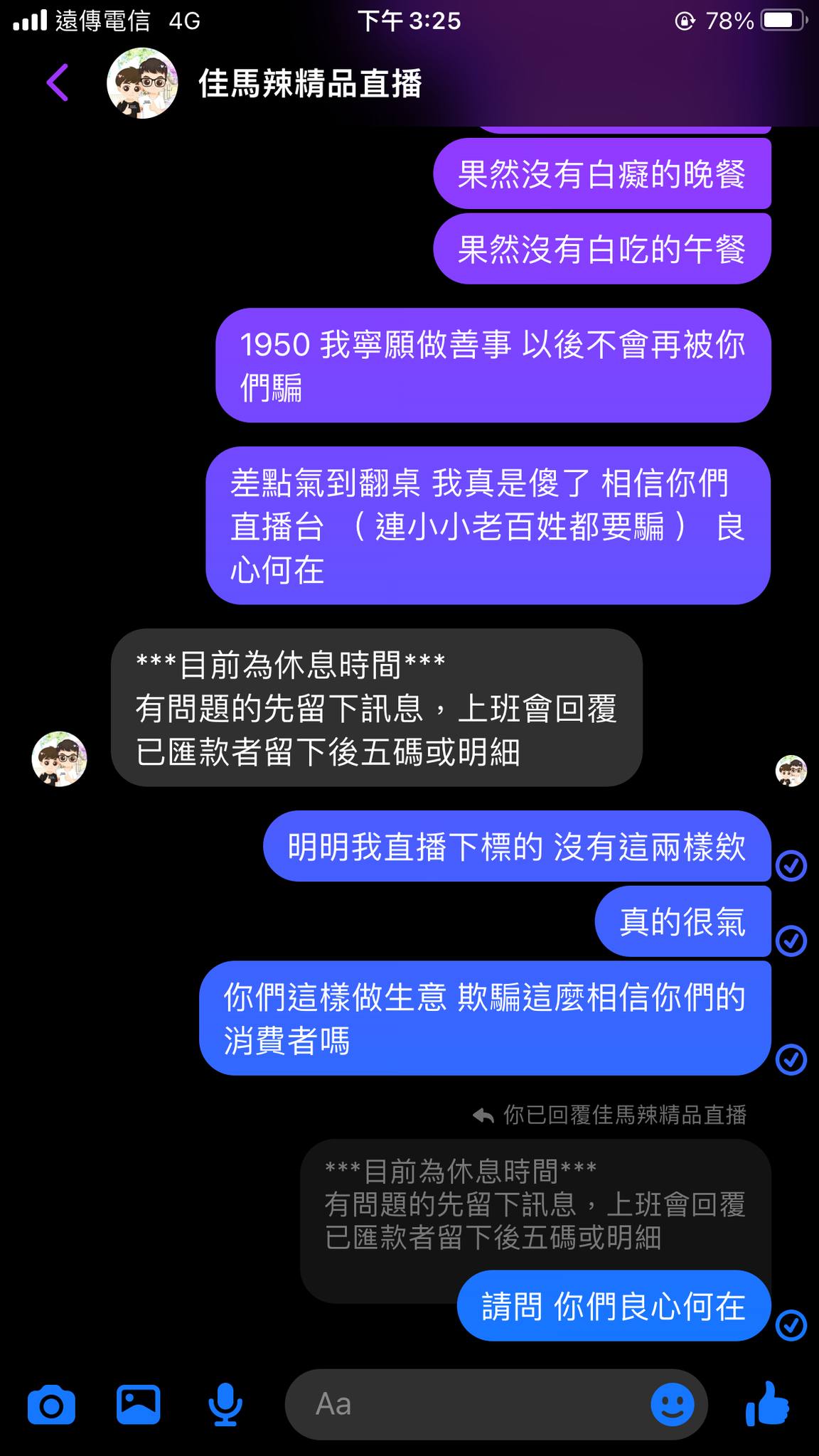Open the photo gallery picker
Viewport: 819px width, 1456px height.
point(138,1405)
